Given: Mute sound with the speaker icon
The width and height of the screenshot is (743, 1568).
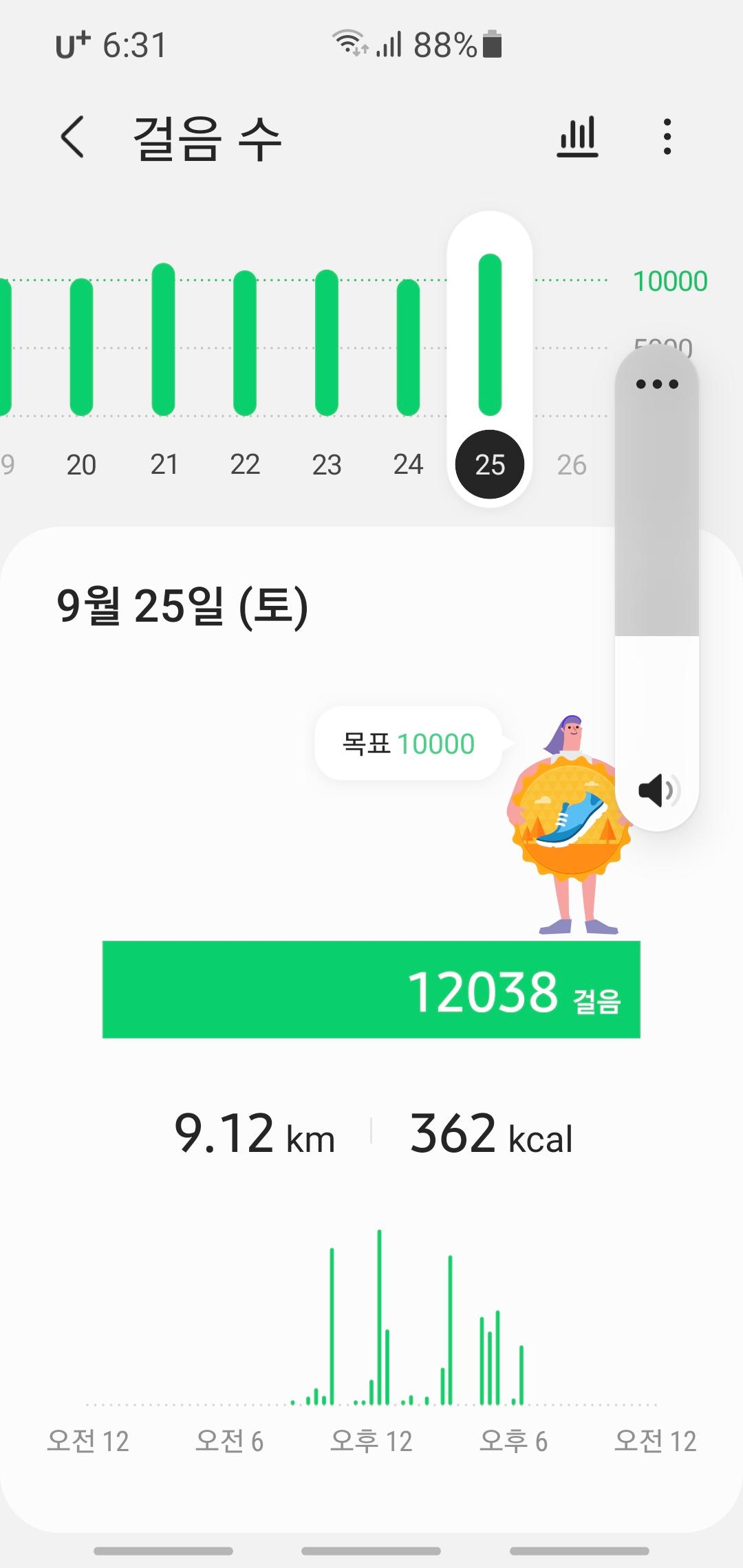Looking at the screenshot, I should point(658,790).
